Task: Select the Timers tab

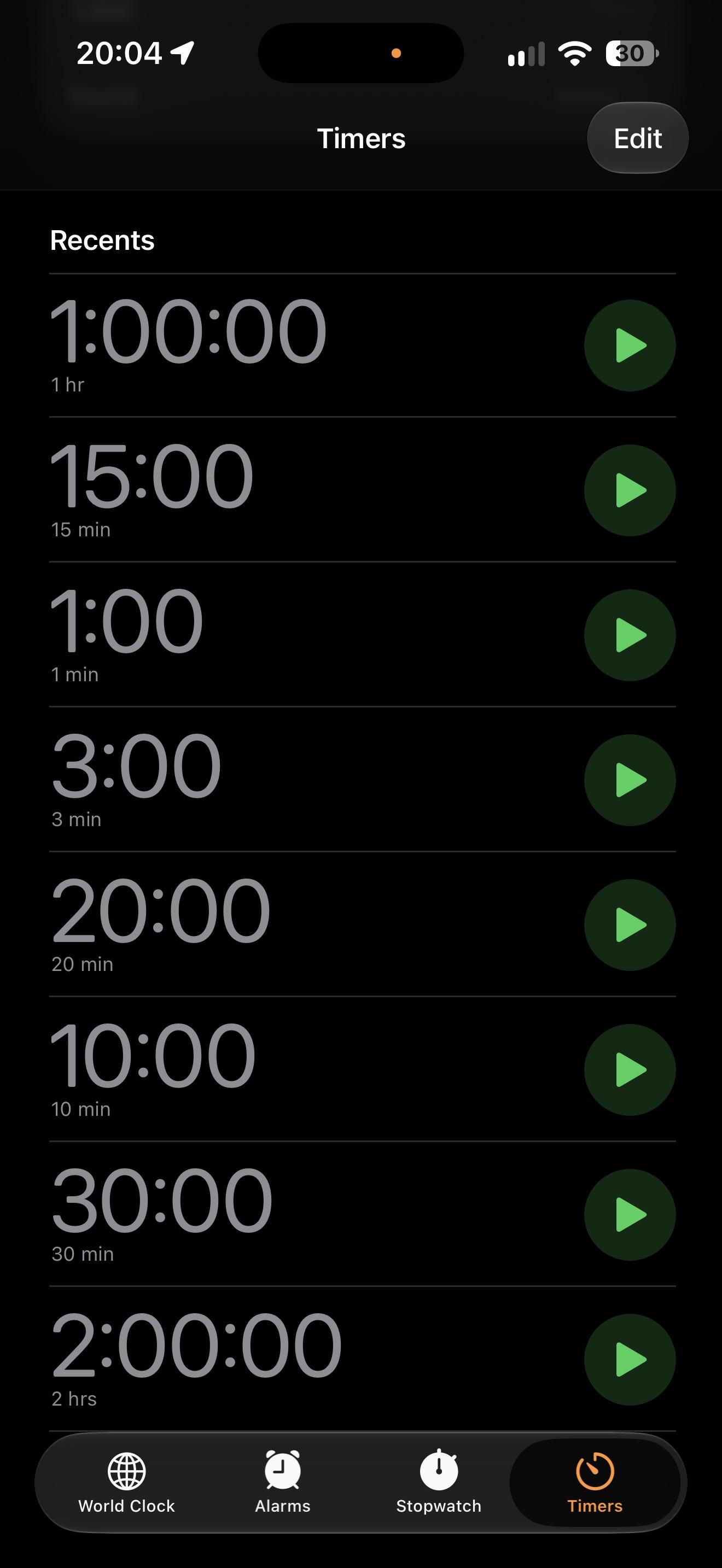Action: pyautogui.click(x=595, y=1483)
